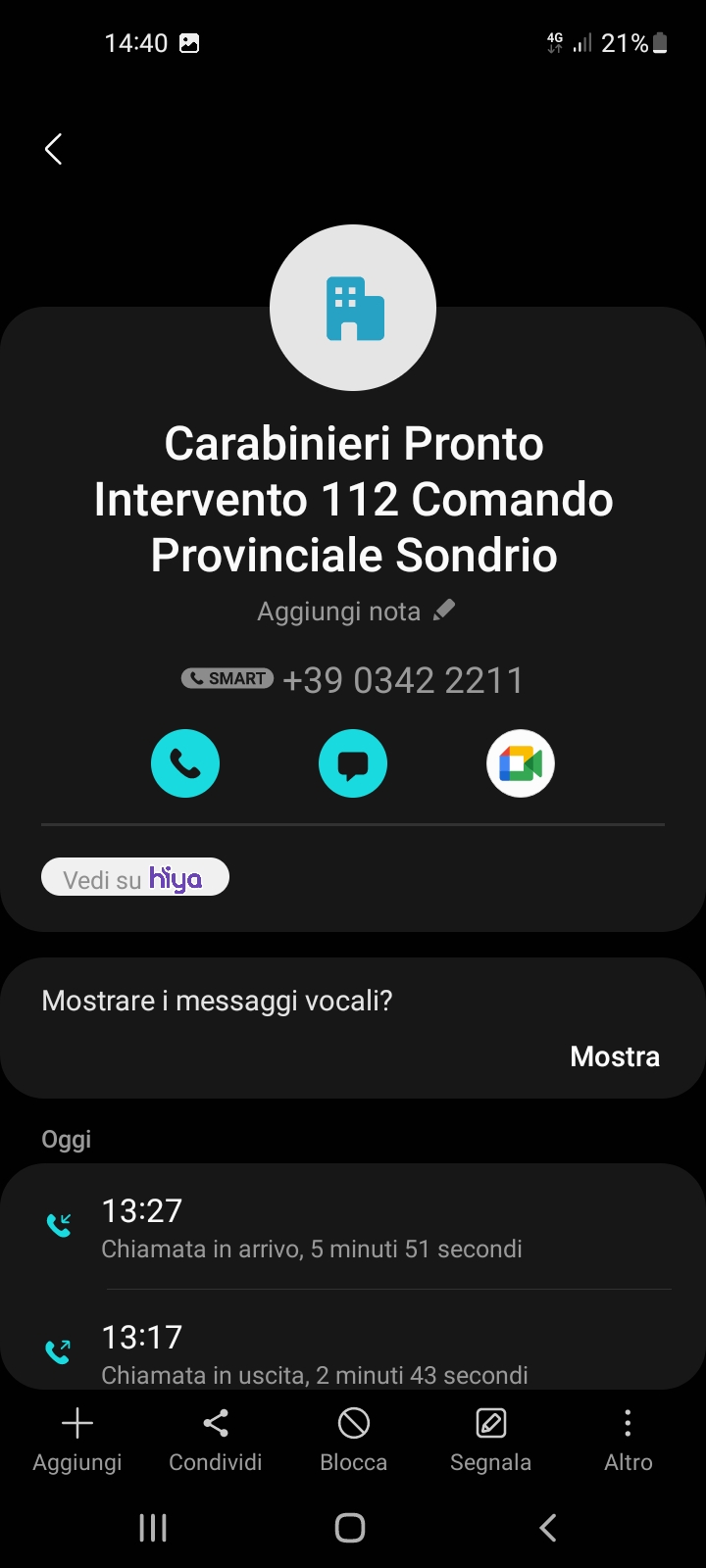Add a note via Aggiungi nota
706x1568 pixels.
pyautogui.click(x=355, y=612)
